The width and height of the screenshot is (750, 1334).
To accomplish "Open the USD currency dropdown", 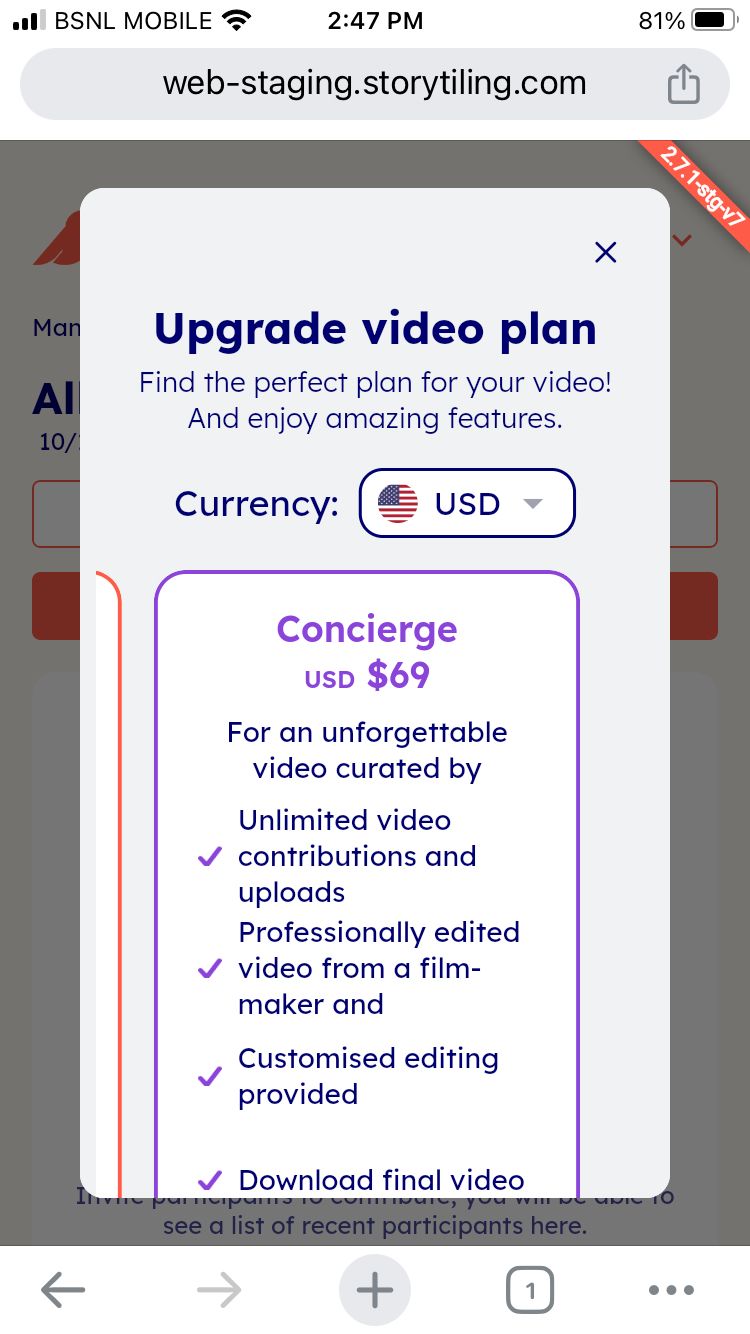I will pyautogui.click(x=467, y=503).
